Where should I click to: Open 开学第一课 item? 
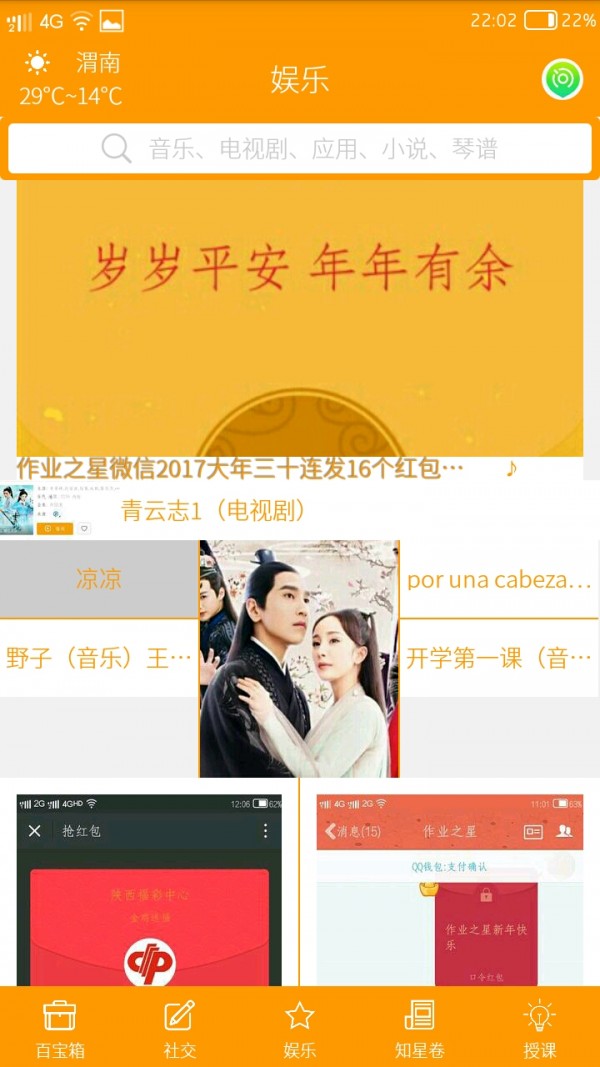click(499, 657)
